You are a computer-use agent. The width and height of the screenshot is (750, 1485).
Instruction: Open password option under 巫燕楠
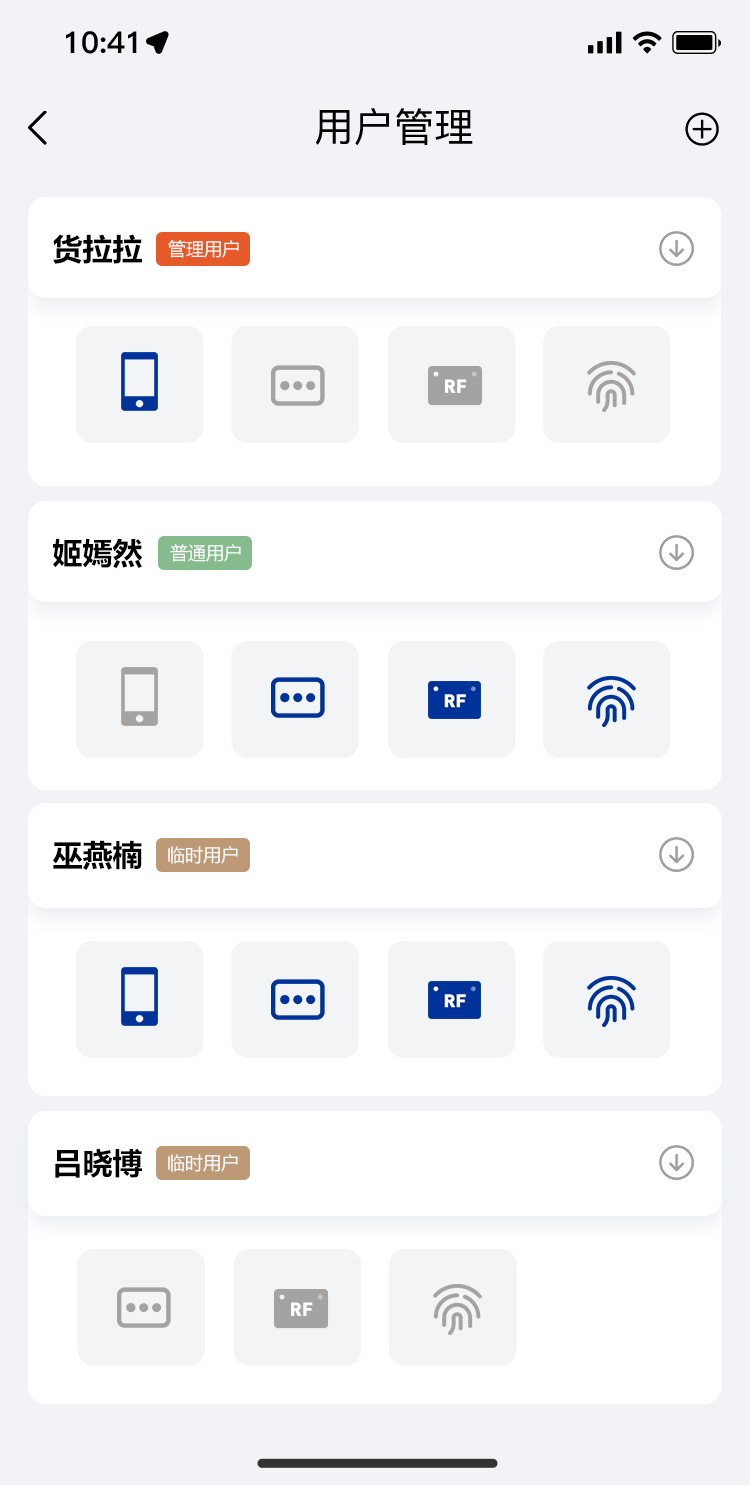click(296, 999)
